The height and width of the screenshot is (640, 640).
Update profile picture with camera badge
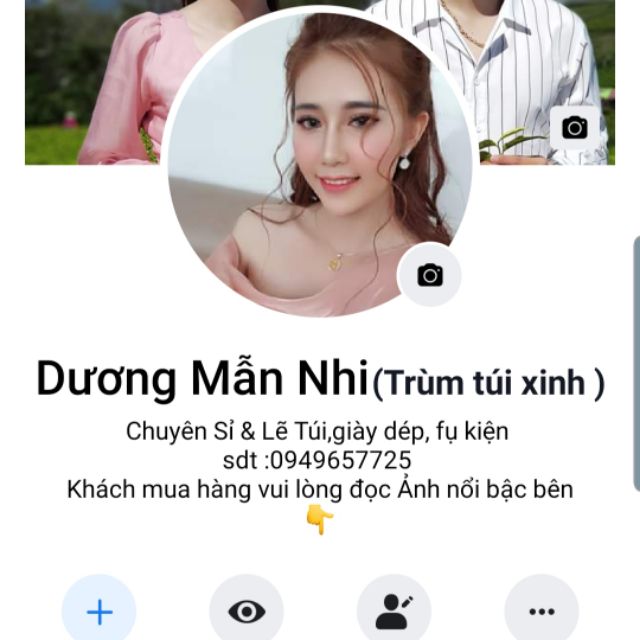pyautogui.click(x=430, y=275)
